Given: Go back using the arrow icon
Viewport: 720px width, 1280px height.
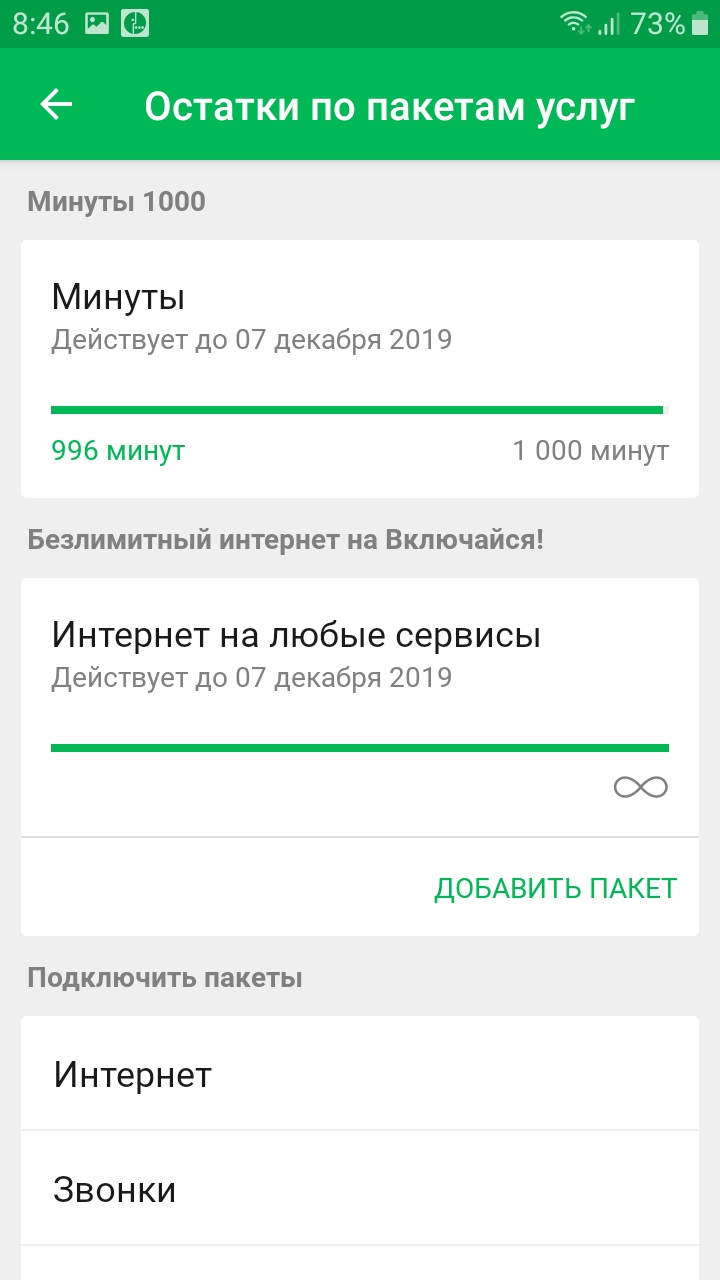Looking at the screenshot, I should pyautogui.click(x=56, y=105).
